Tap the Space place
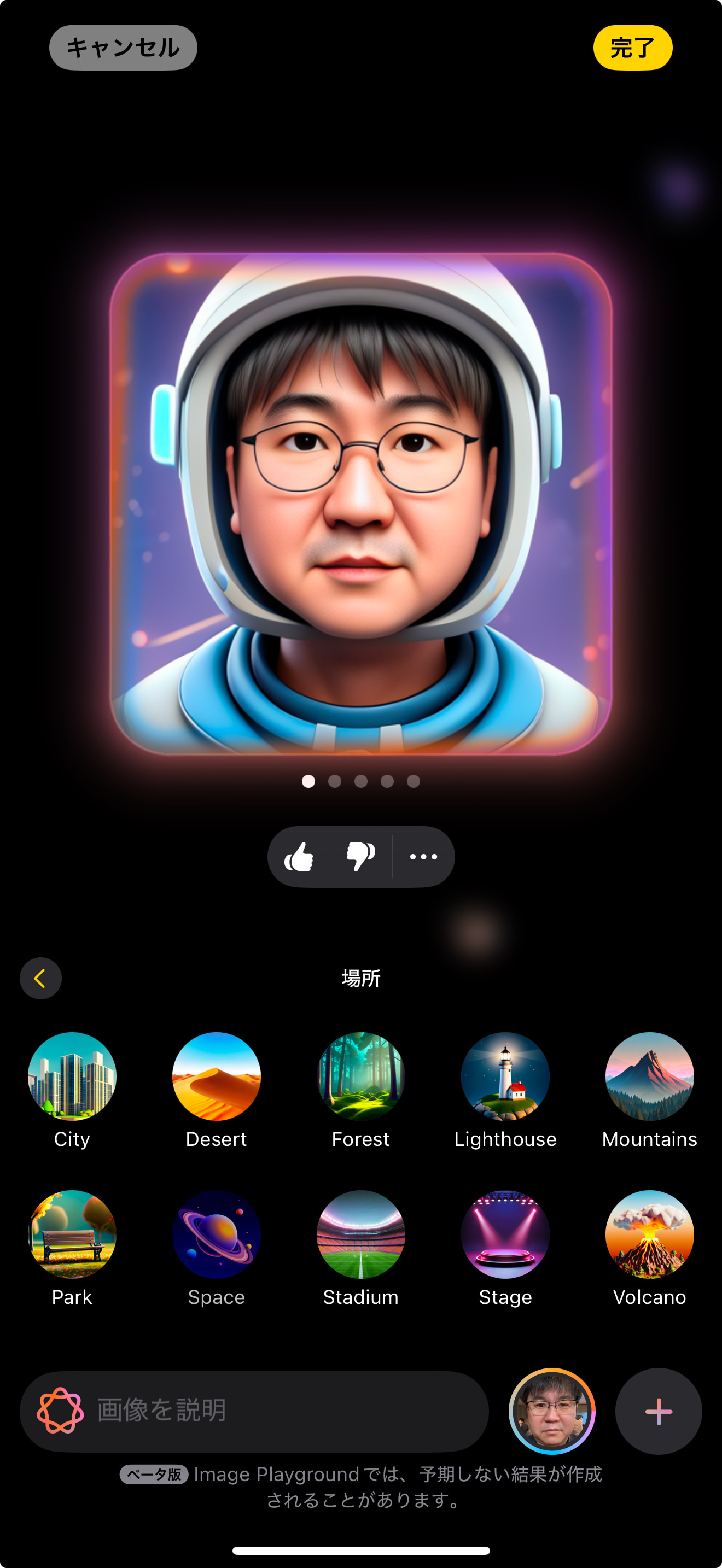 (216, 1234)
